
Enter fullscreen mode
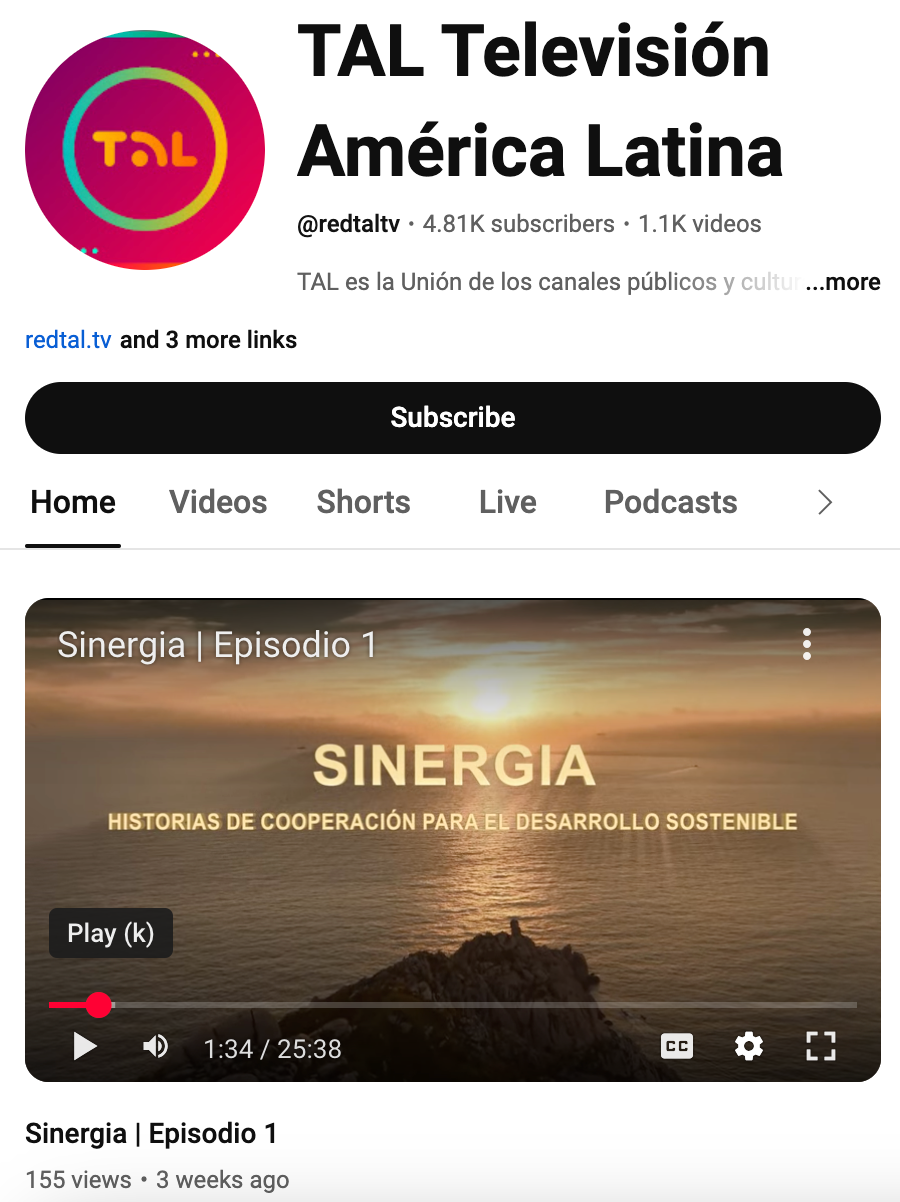coord(820,1047)
